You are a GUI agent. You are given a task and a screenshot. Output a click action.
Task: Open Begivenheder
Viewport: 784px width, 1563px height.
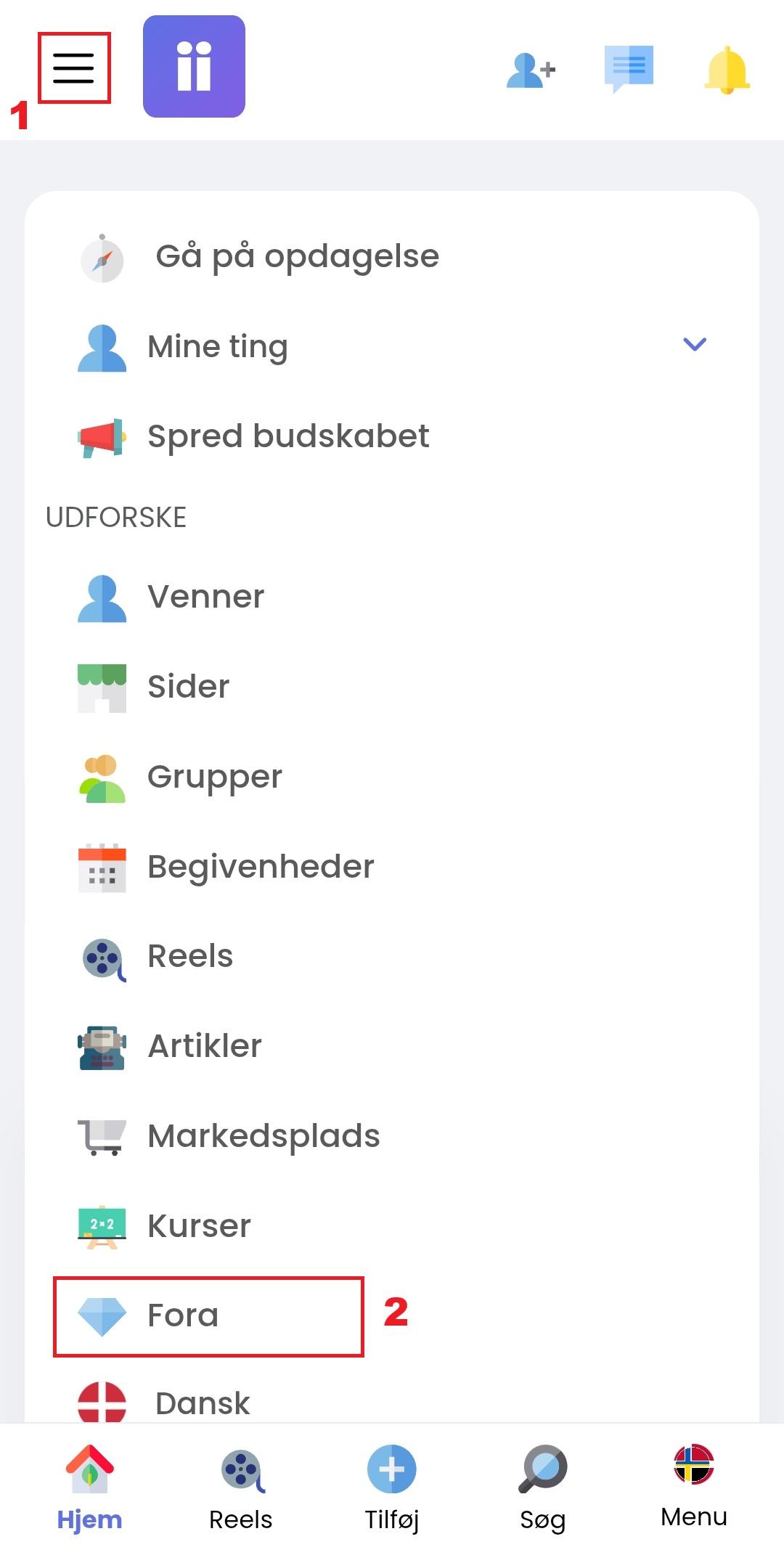coord(260,867)
